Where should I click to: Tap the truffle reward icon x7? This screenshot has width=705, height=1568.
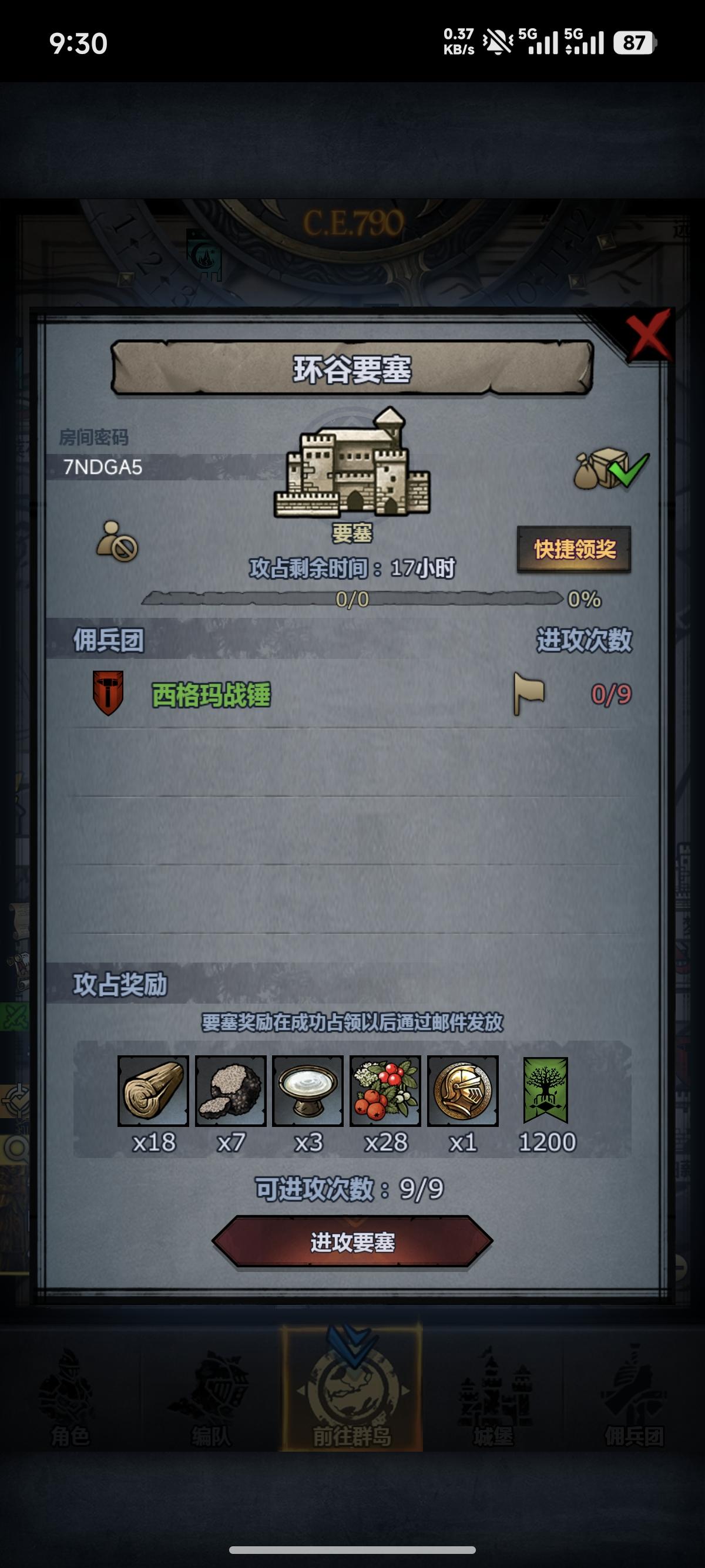click(x=231, y=1092)
